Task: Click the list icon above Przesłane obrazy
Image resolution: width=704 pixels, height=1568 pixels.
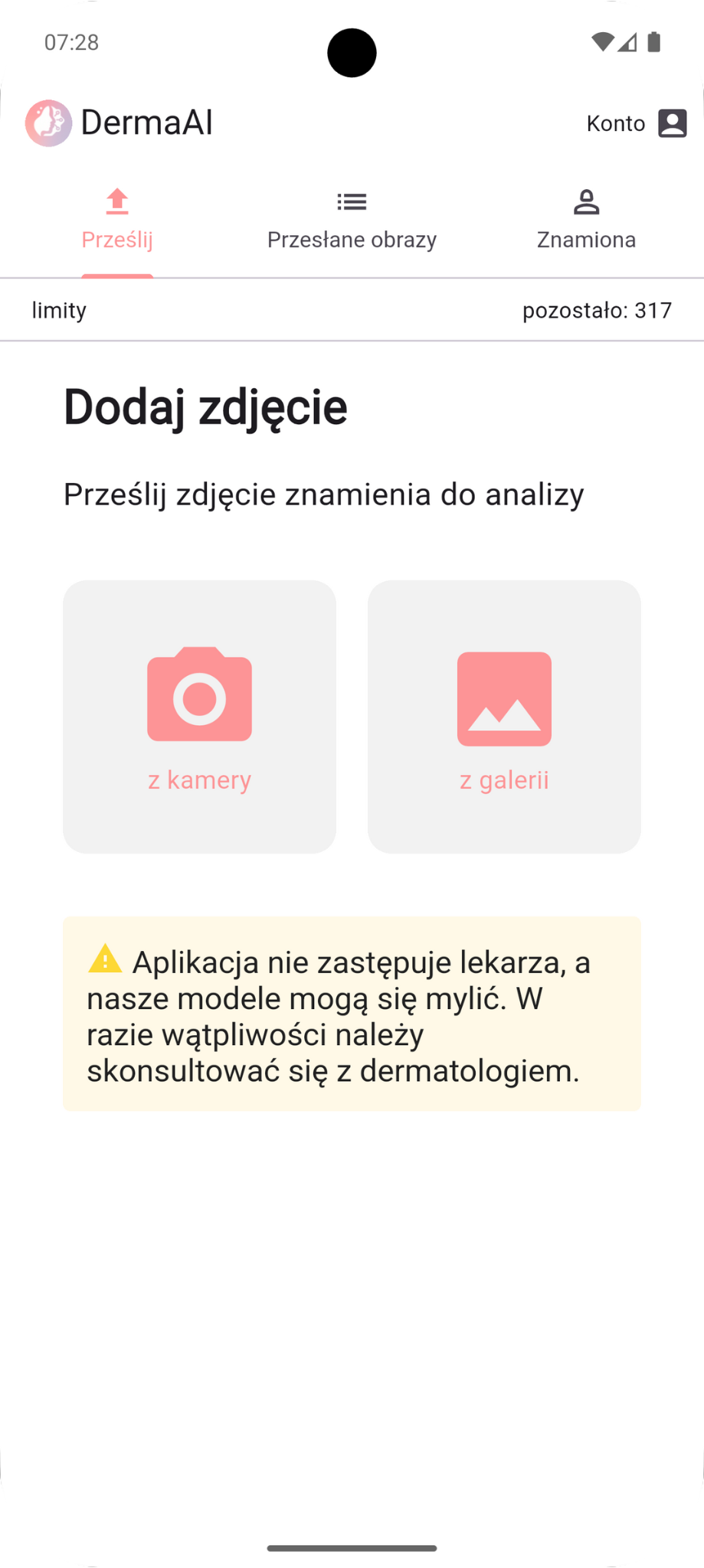Action: [x=352, y=201]
